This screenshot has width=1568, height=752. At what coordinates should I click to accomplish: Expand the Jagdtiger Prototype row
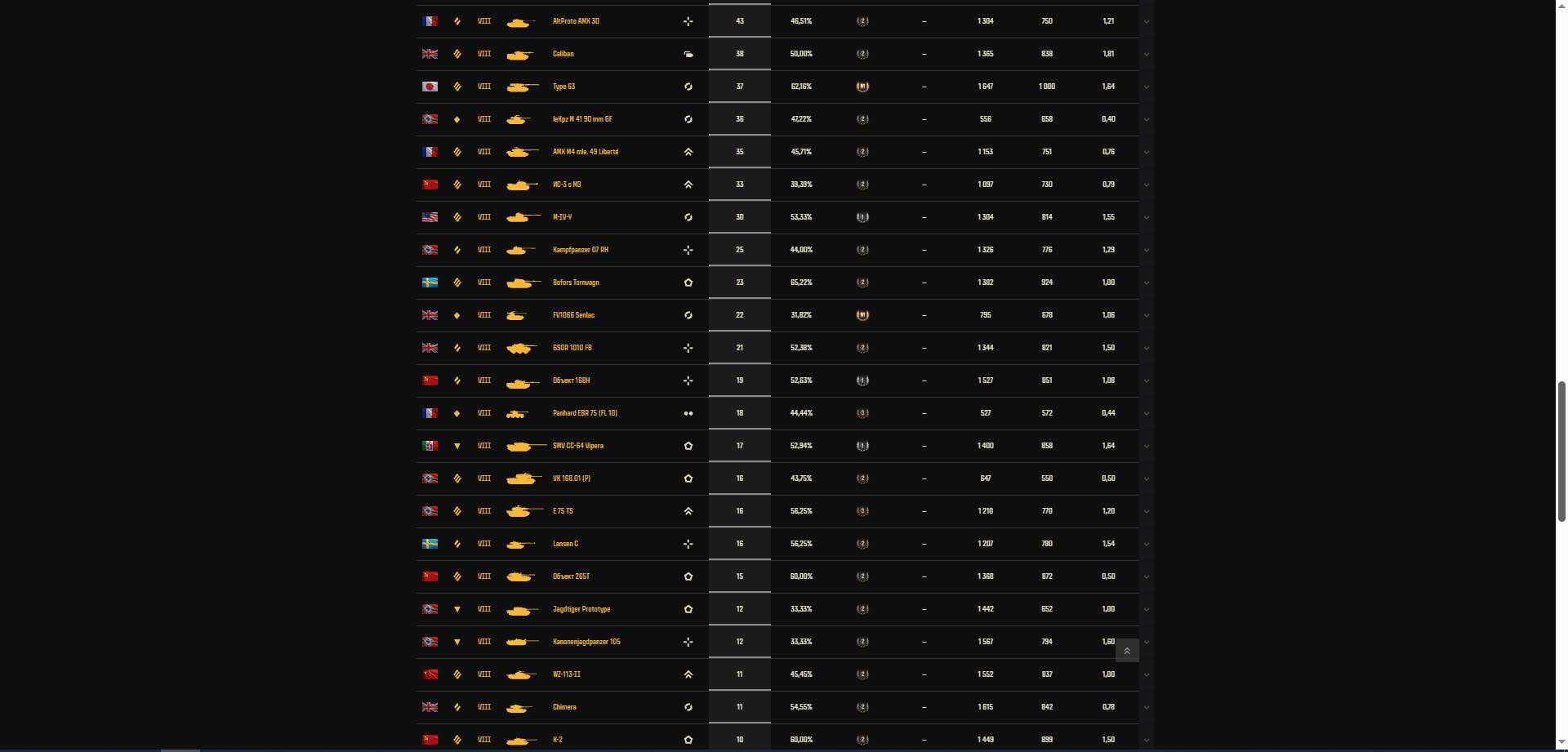click(x=1146, y=609)
